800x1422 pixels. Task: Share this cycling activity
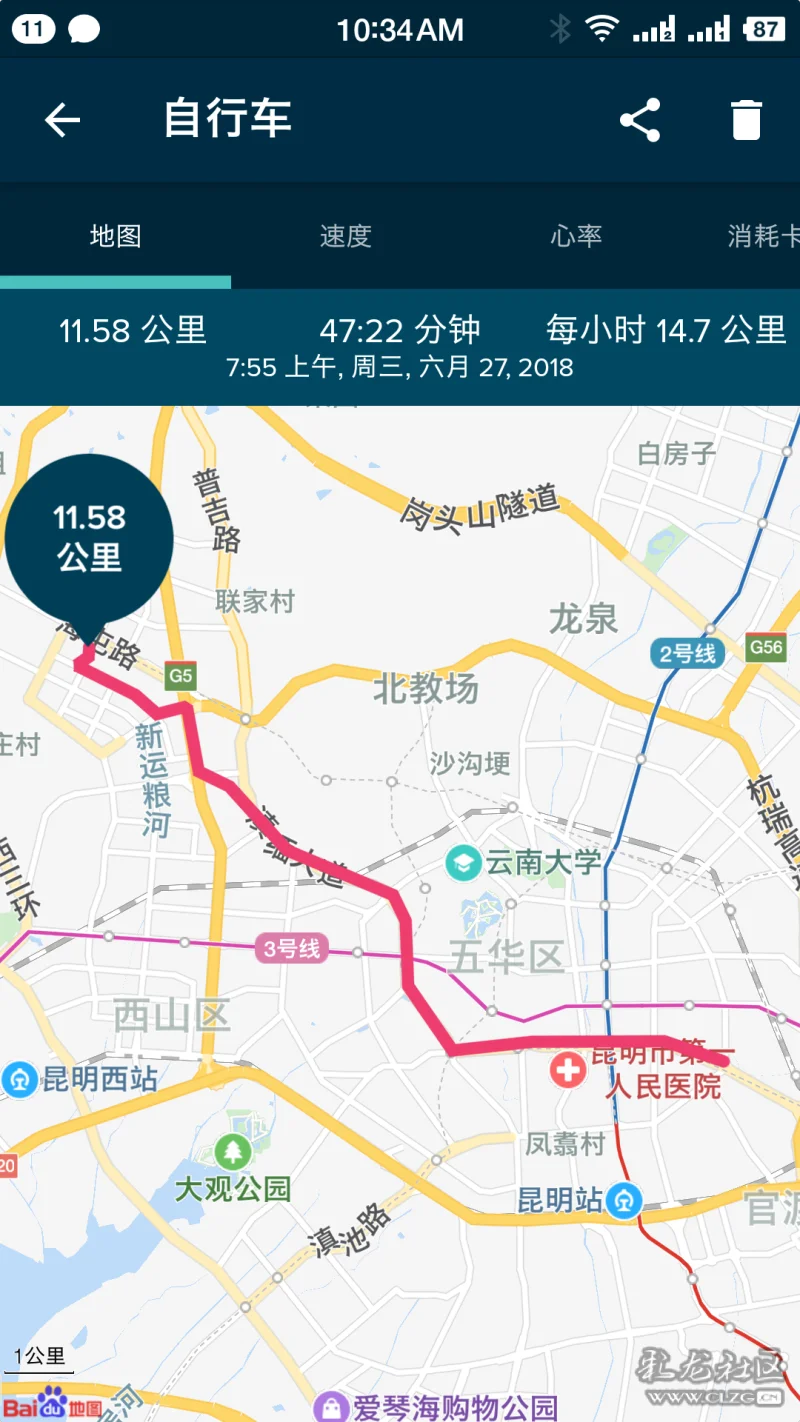pos(640,120)
